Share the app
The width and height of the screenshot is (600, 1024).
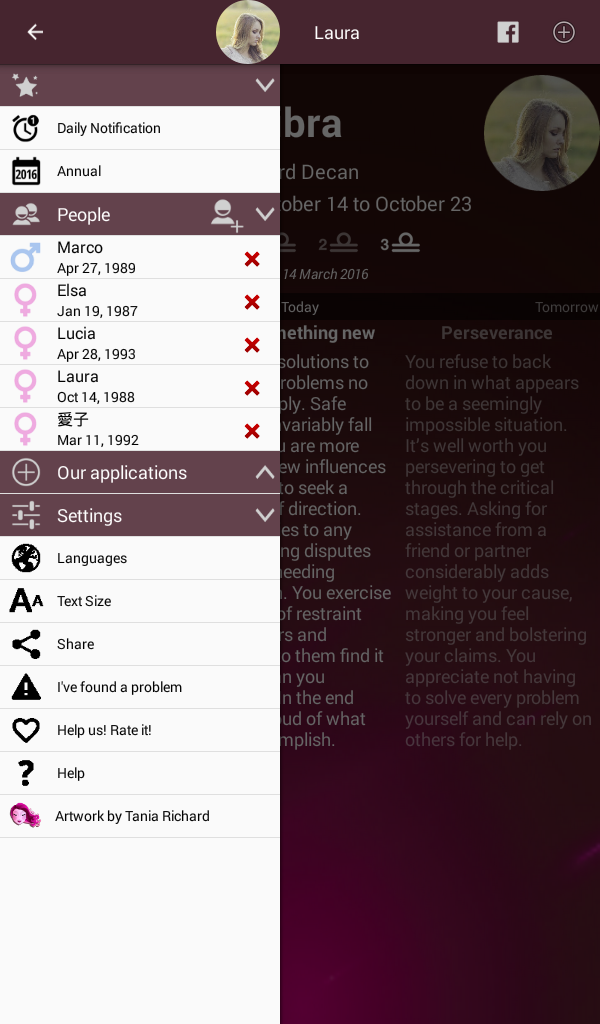(x=140, y=644)
